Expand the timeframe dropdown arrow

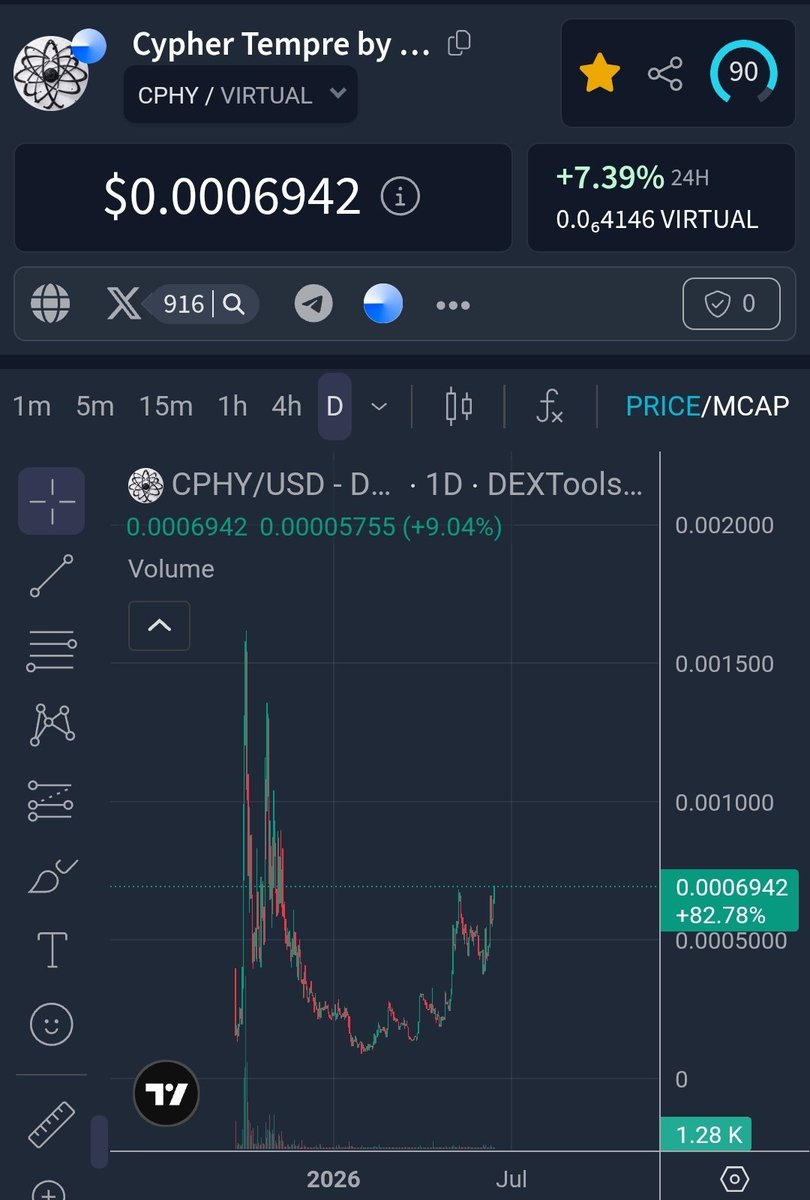tap(379, 406)
